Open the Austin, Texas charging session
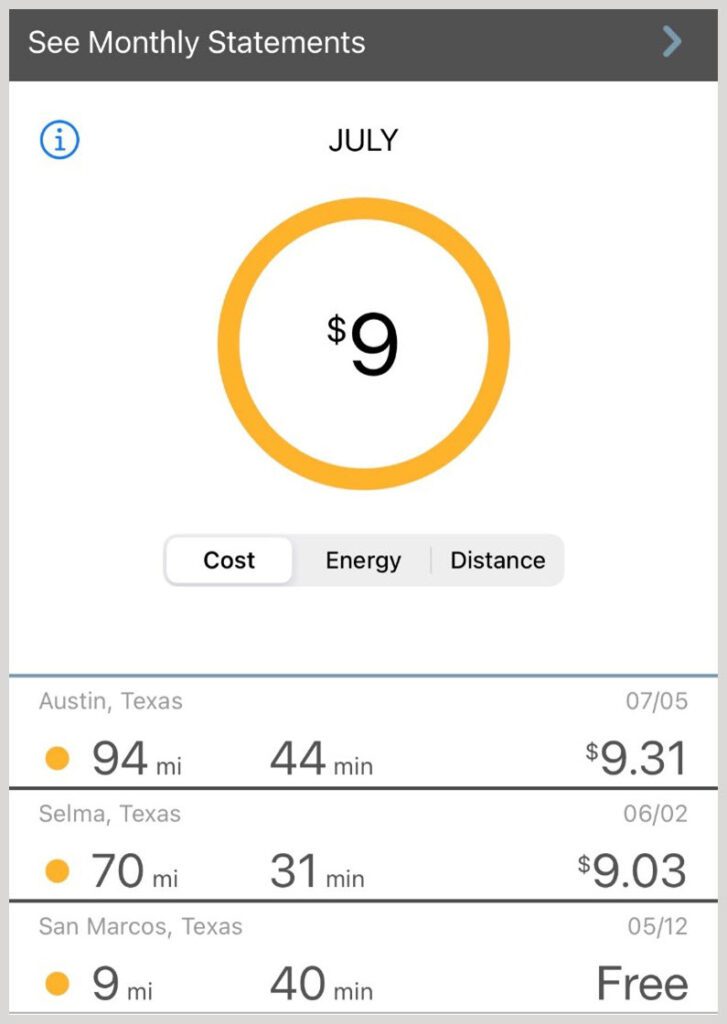 pos(363,735)
